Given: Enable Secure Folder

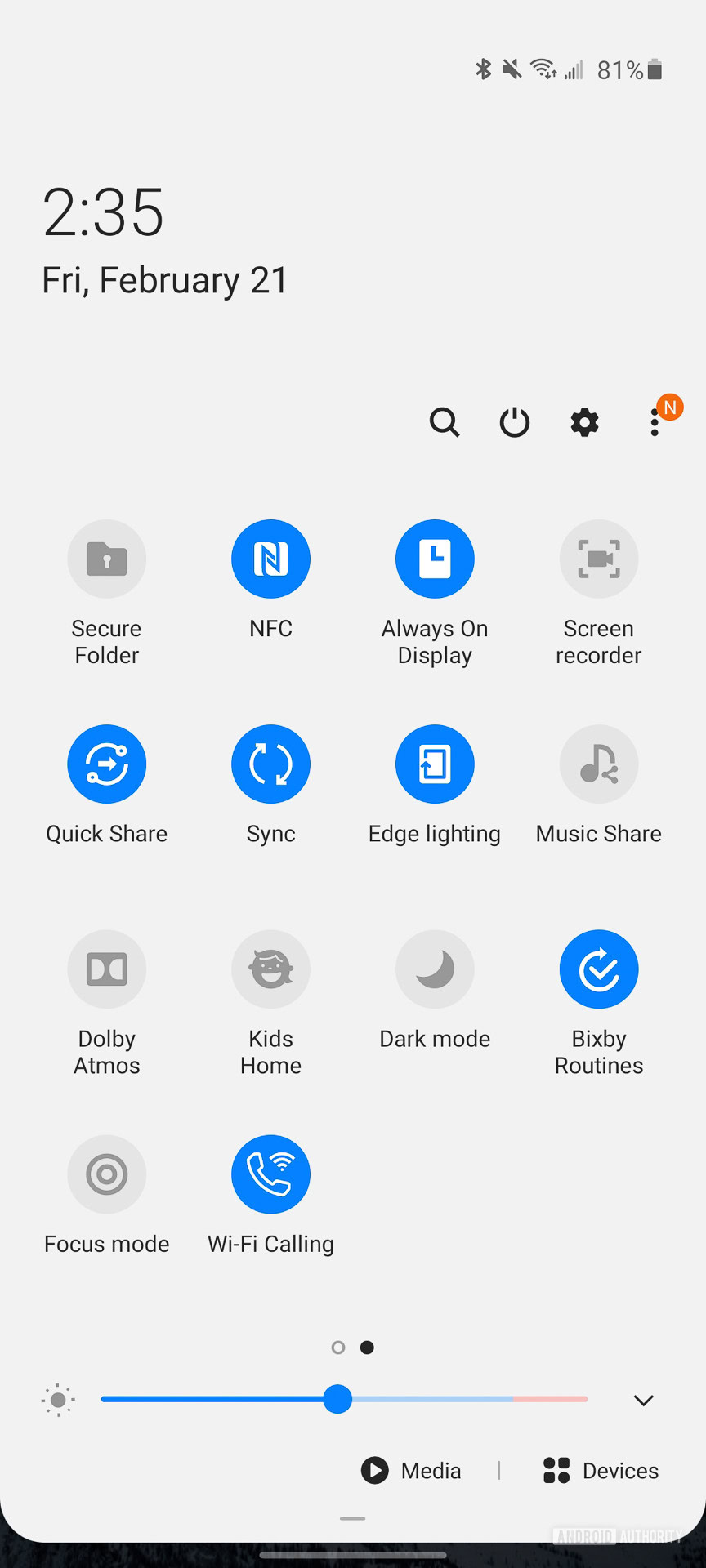Looking at the screenshot, I should [107, 559].
